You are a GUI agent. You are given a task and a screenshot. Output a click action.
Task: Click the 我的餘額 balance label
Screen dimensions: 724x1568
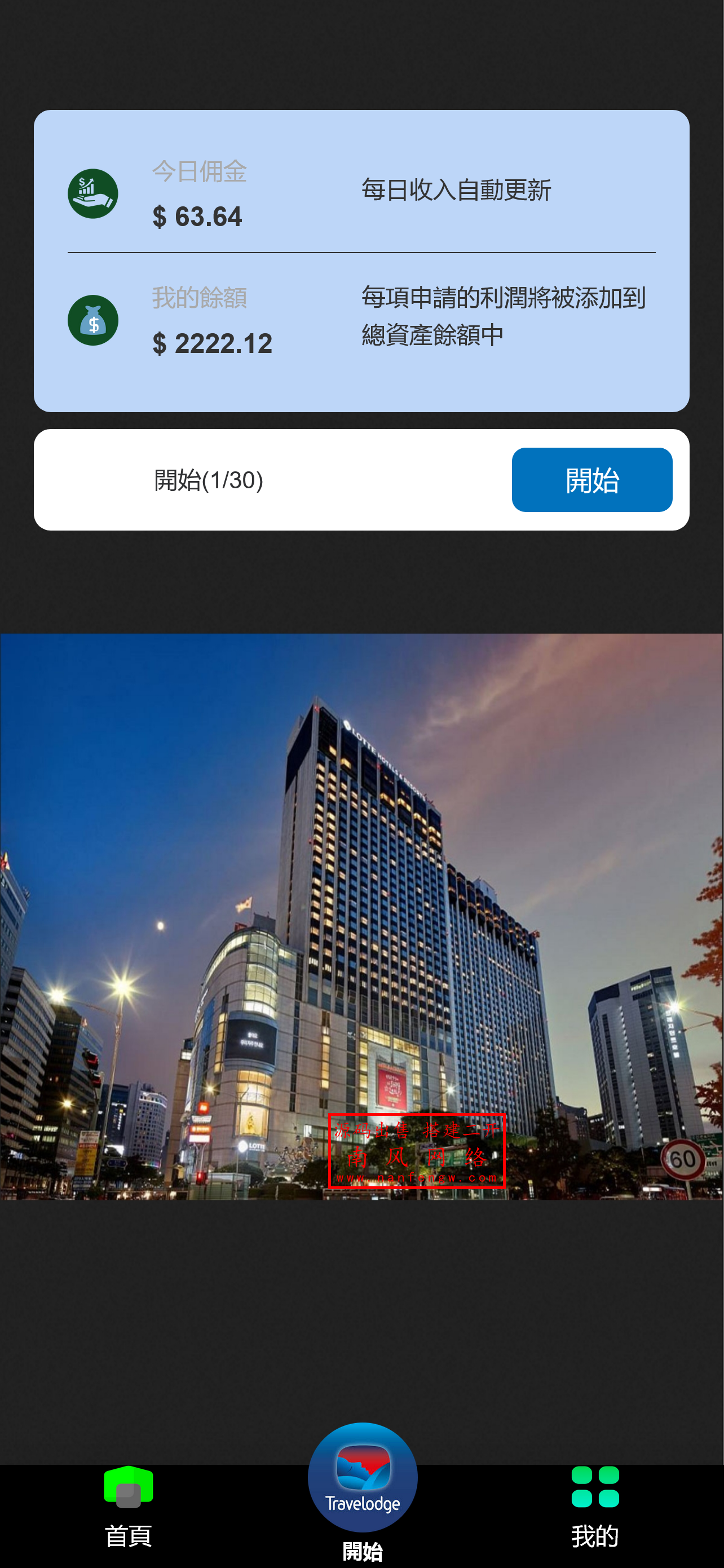click(x=200, y=299)
